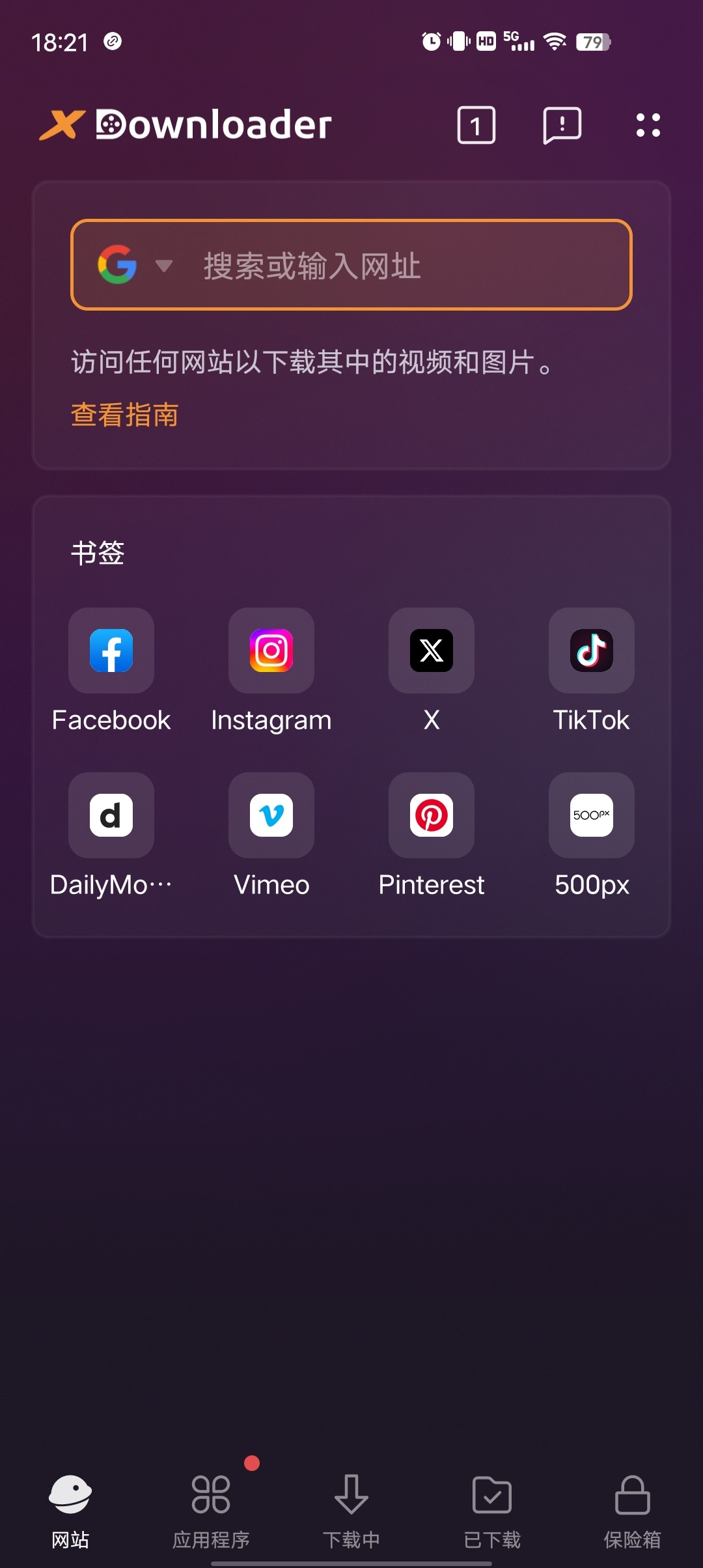Switch to the 网站 tab
703x1568 pixels.
[x=70, y=1511]
